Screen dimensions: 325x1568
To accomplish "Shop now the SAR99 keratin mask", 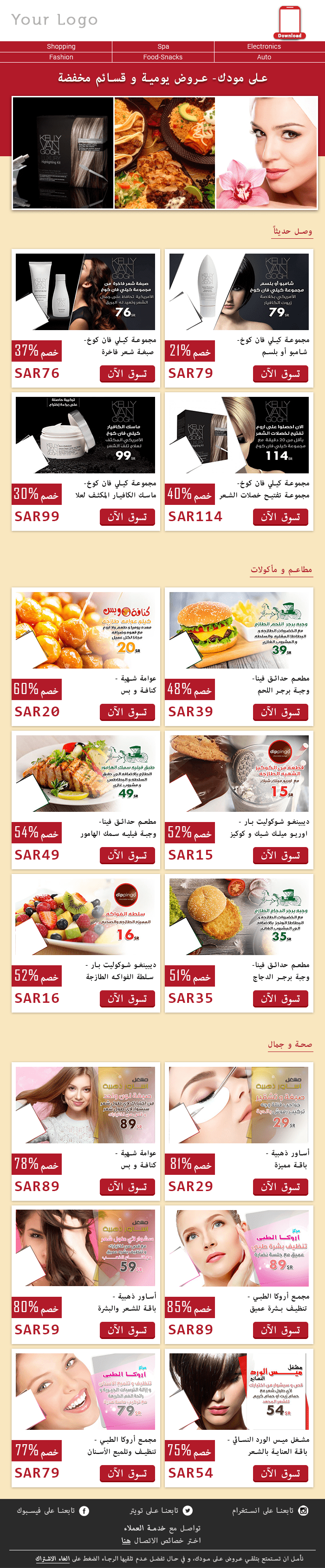I will pyautogui.click(x=127, y=517).
